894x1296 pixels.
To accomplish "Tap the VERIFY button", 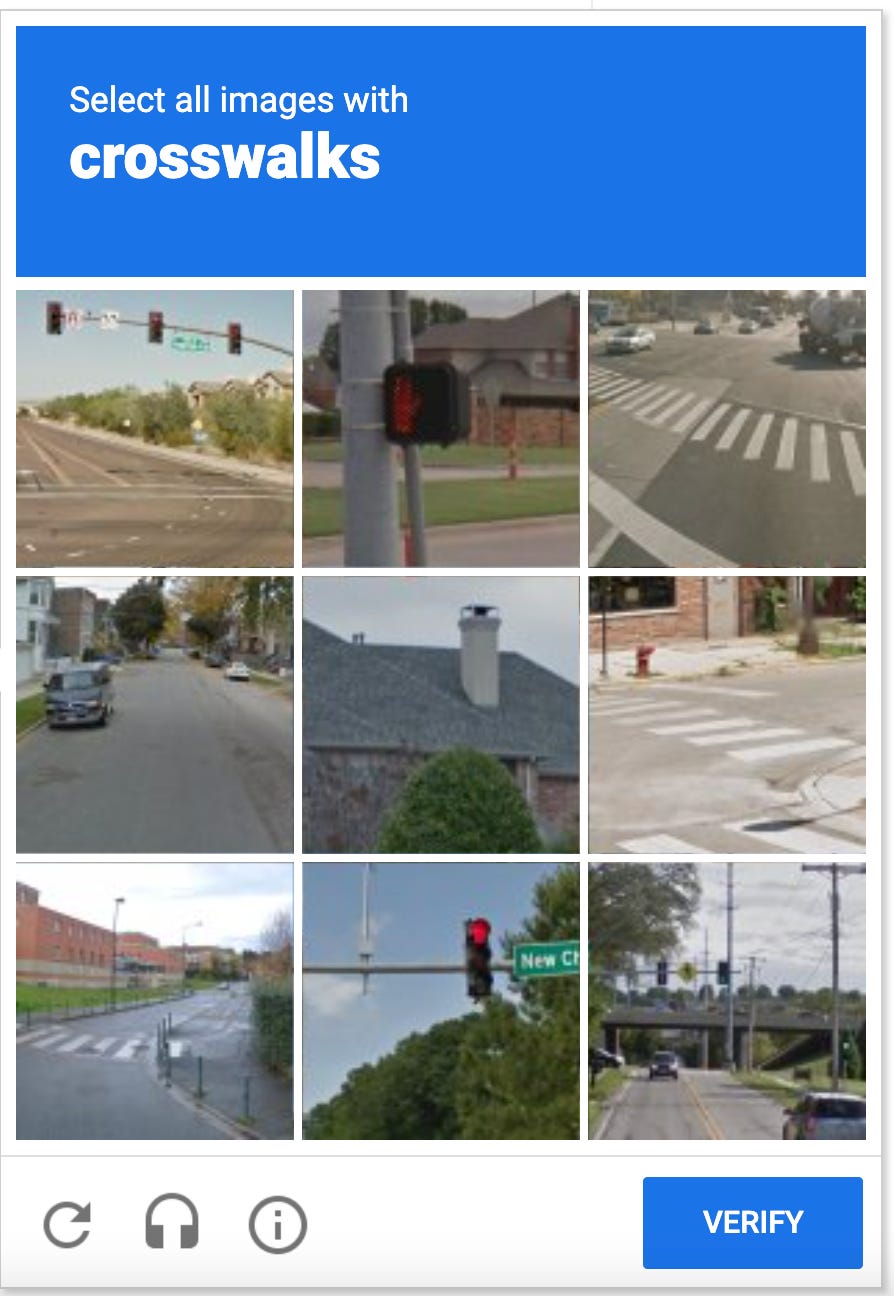I will click(x=752, y=1222).
